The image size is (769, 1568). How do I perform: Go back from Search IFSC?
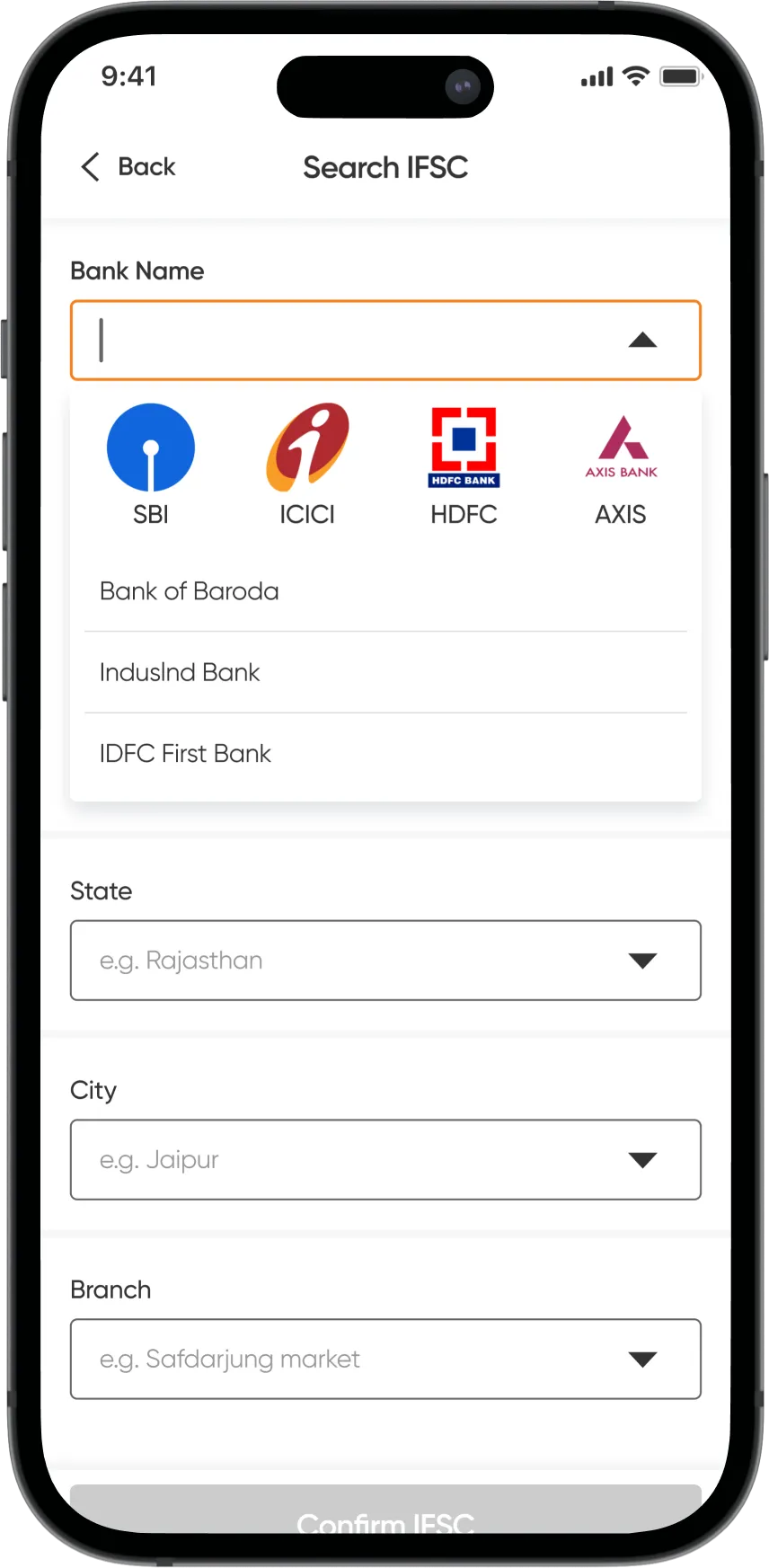point(128,167)
